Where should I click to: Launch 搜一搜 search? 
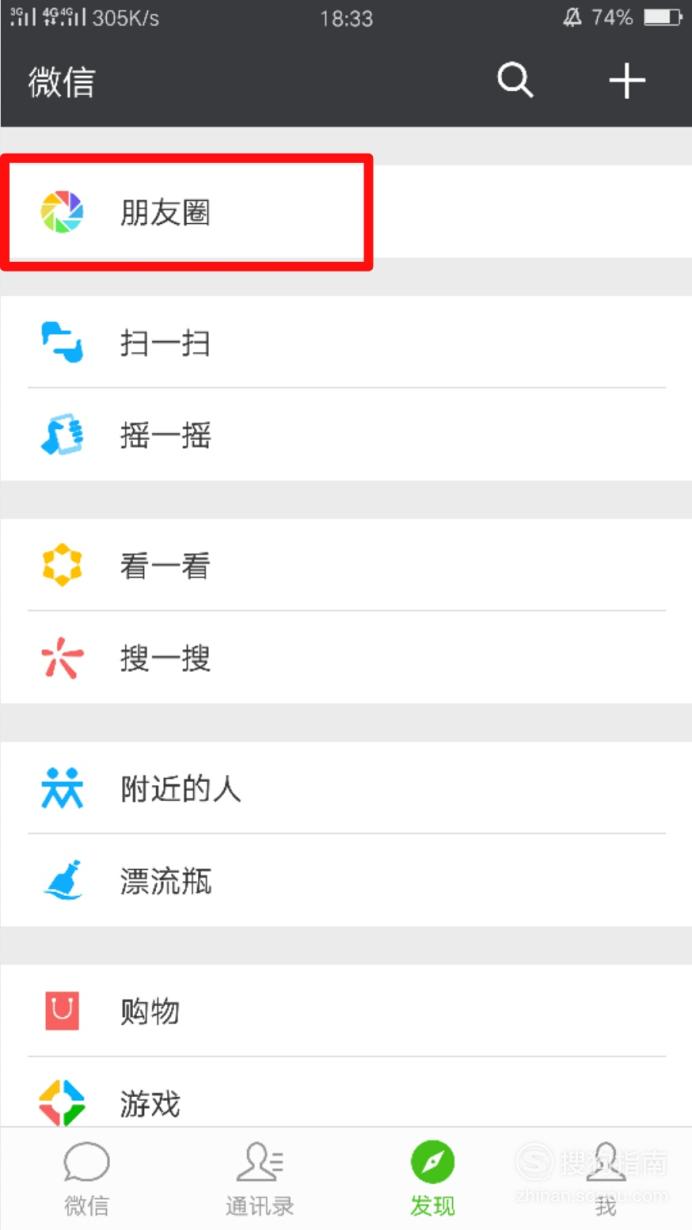346,658
